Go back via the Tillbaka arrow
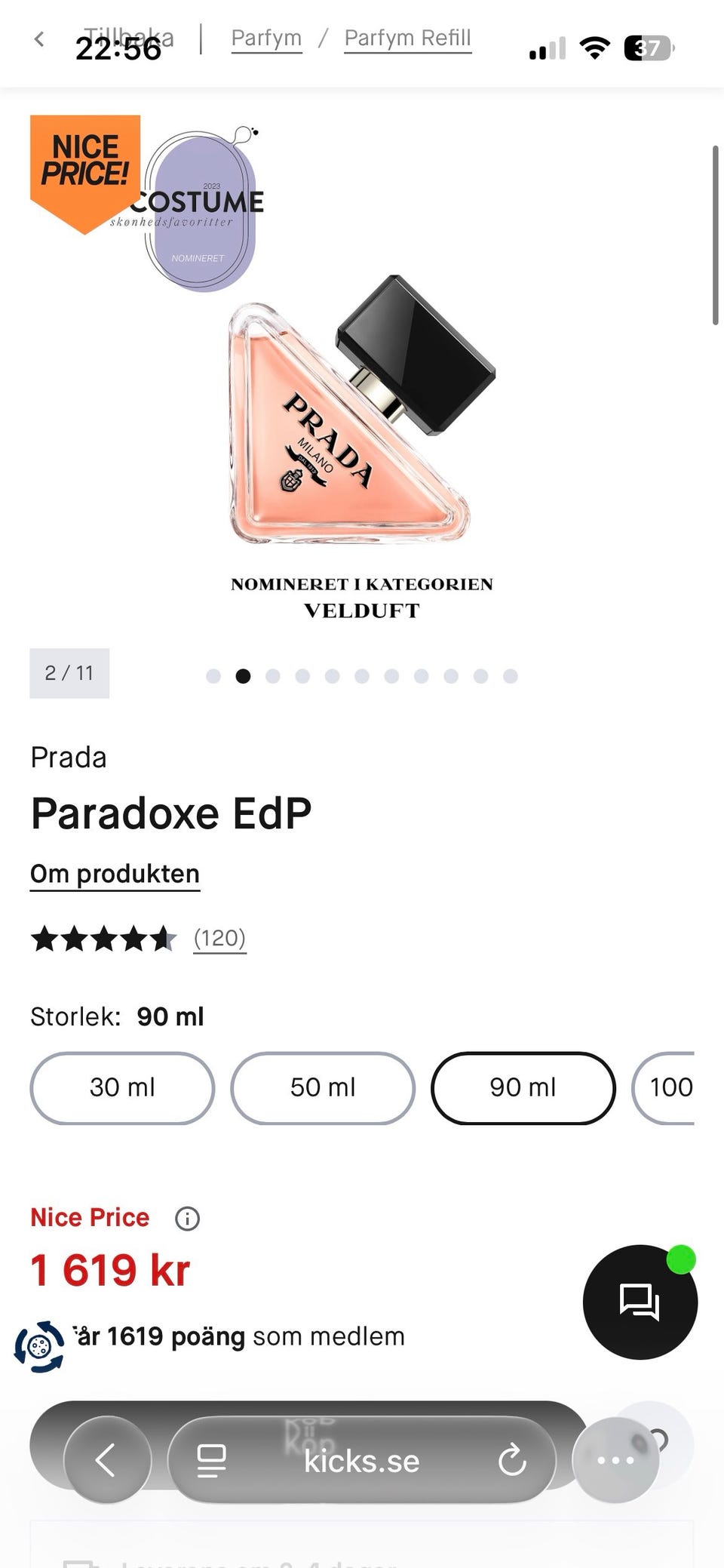This screenshot has height=1568, width=724. tap(40, 39)
